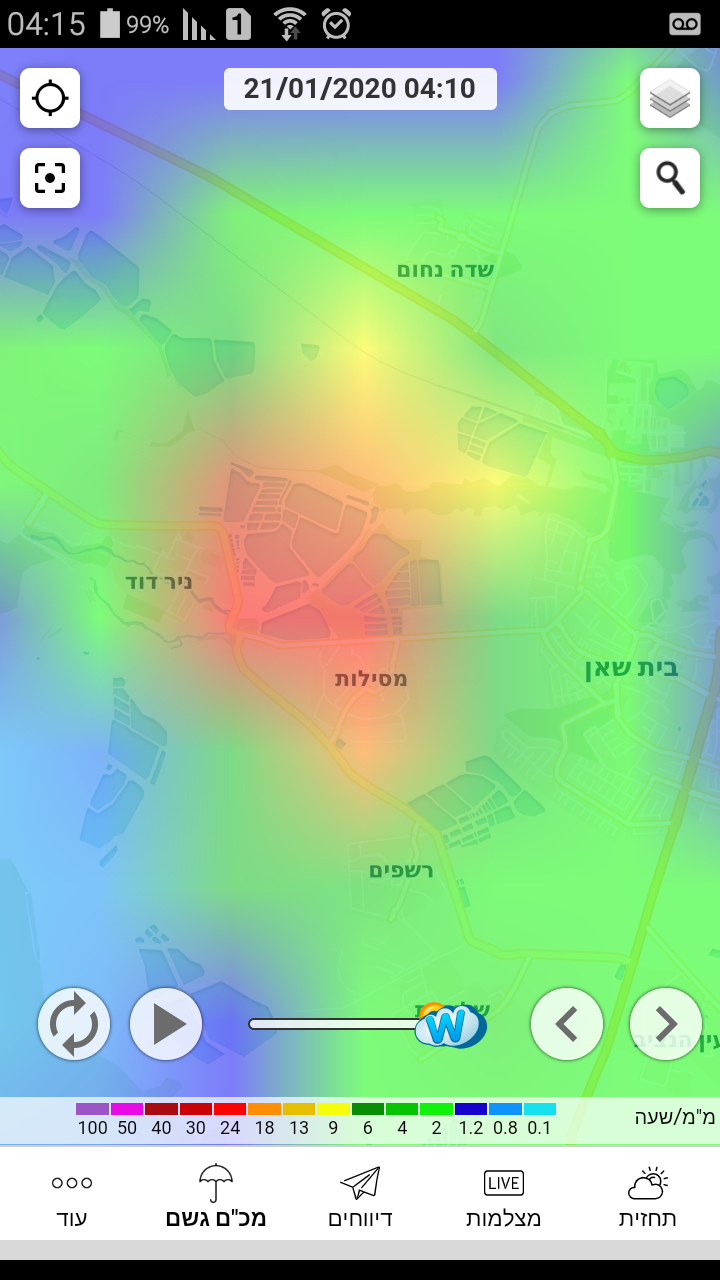The height and width of the screenshot is (1280, 720).
Task: Step to the next radar frame
Action: (666, 1024)
